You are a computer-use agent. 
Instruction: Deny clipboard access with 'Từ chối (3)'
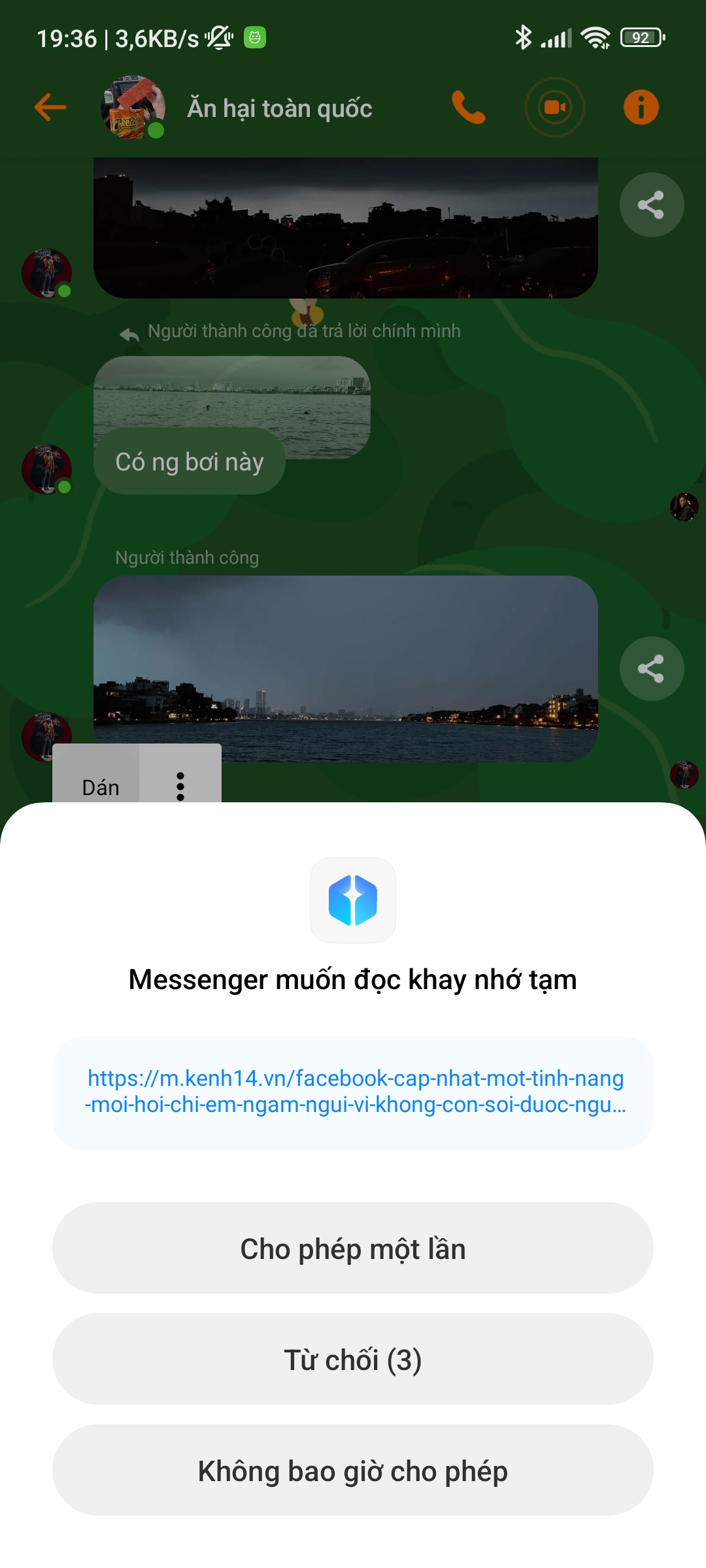pos(353,1360)
